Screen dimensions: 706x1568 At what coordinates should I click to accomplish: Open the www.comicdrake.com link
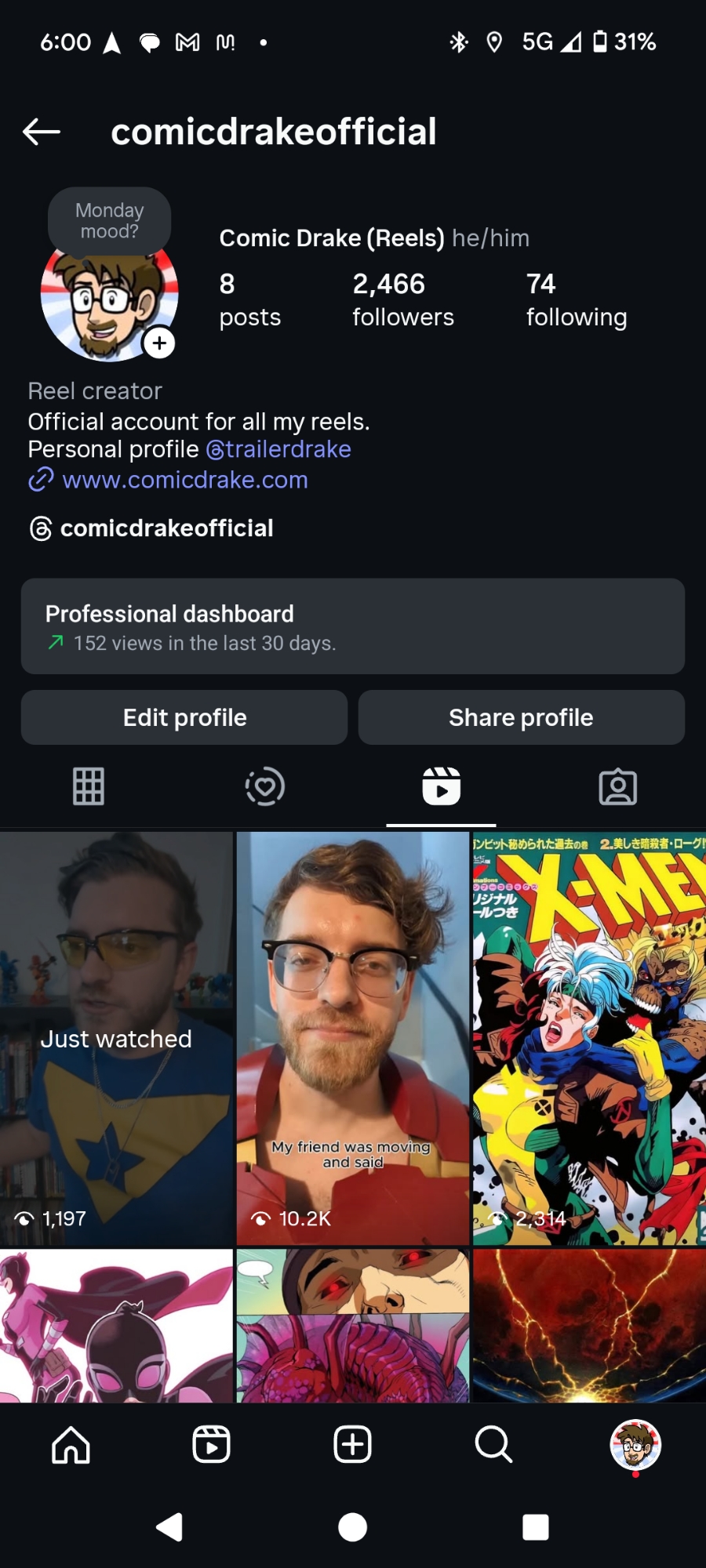[184, 480]
